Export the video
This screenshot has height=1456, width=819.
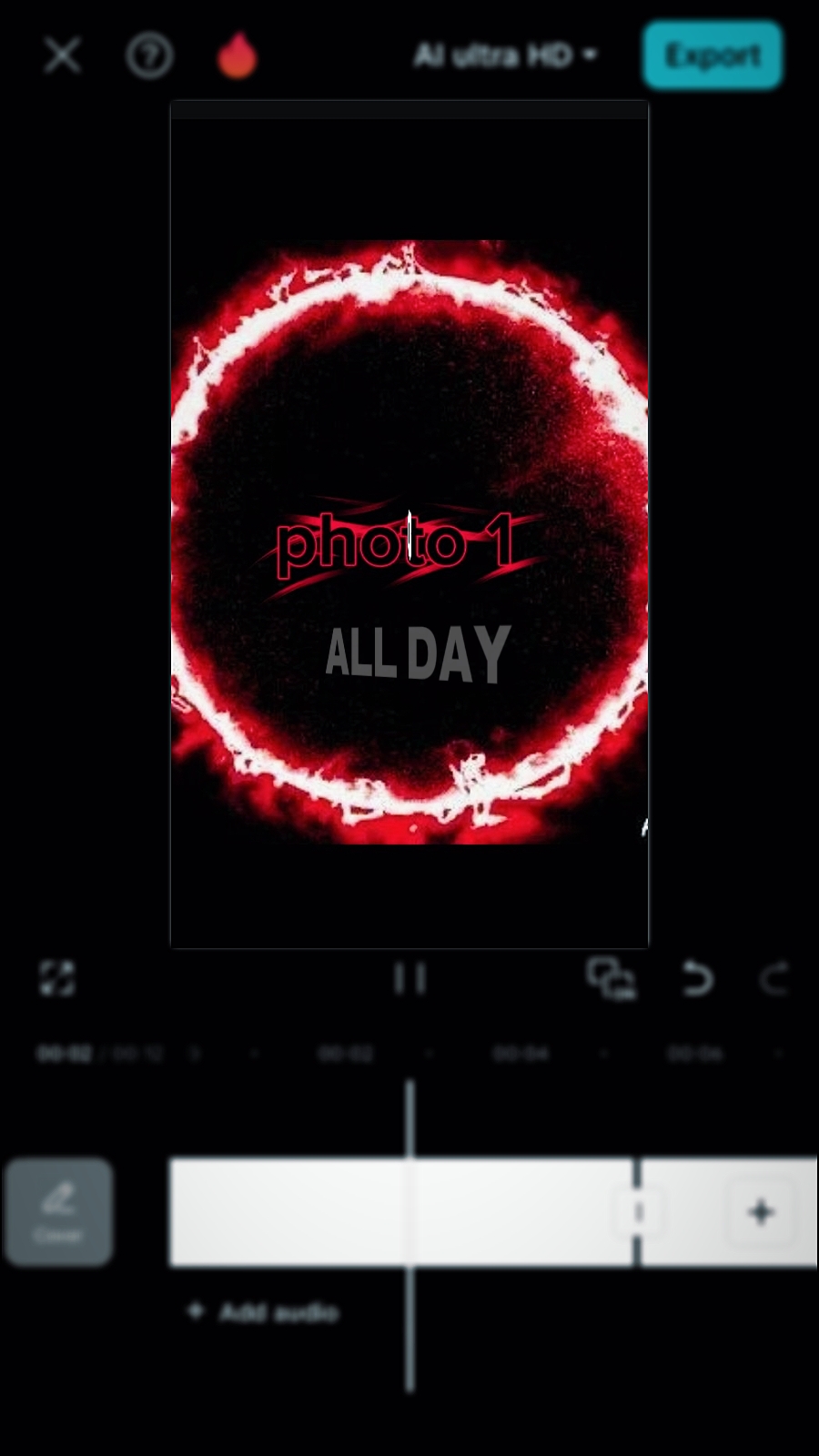click(x=713, y=56)
